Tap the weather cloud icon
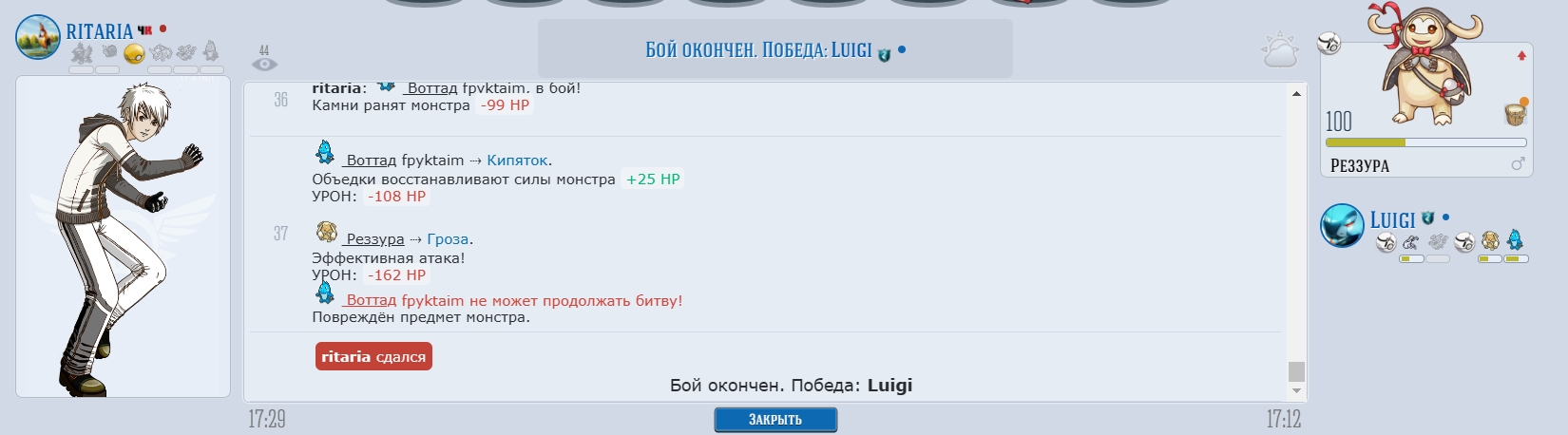 click(x=1279, y=51)
